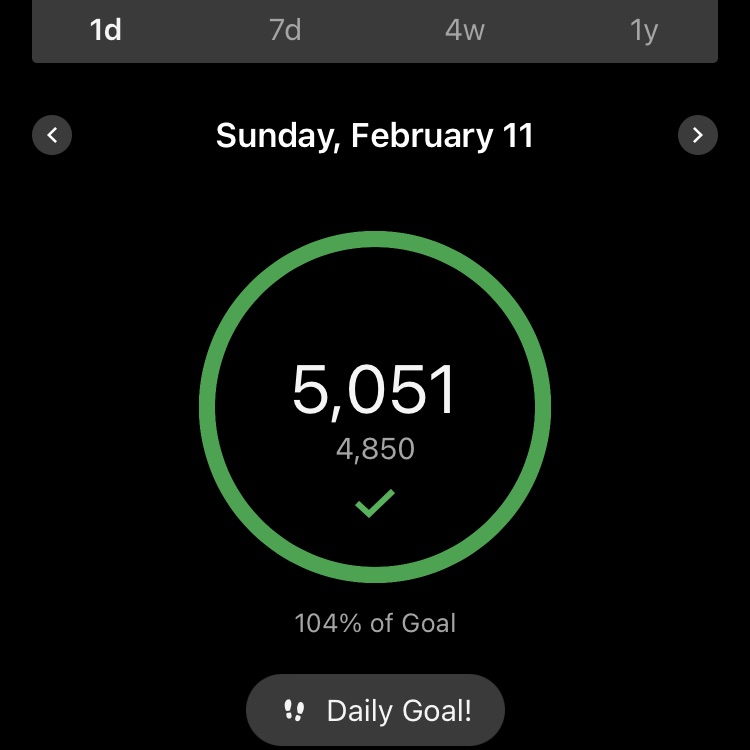
Task: Advance to the next day
Action: point(698,135)
